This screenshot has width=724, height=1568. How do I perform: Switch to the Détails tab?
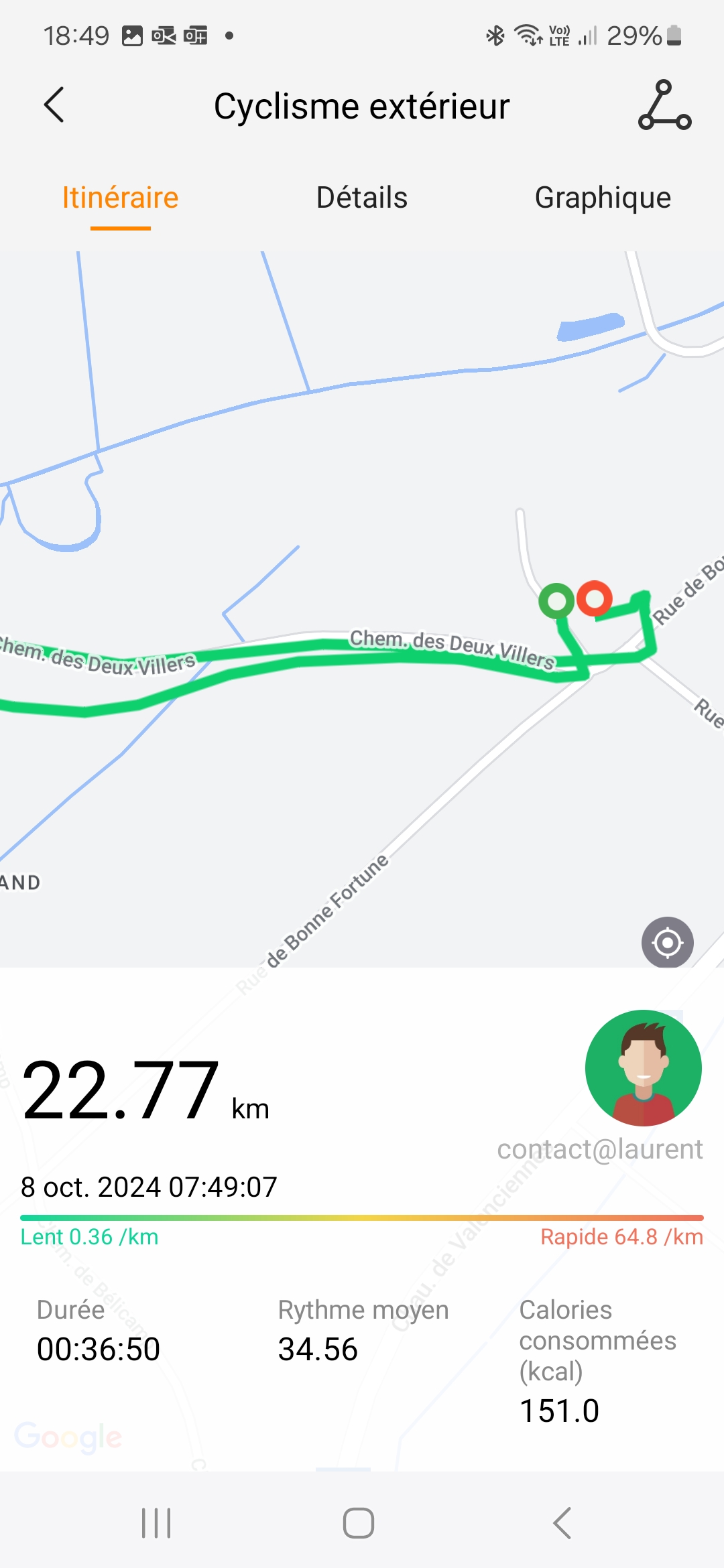(361, 198)
